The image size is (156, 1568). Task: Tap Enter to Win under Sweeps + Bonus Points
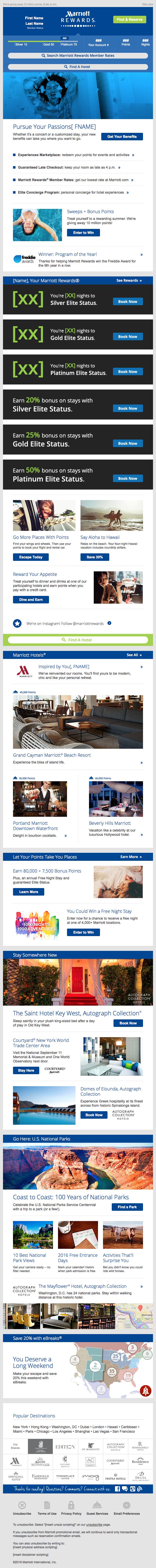point(83,232)
